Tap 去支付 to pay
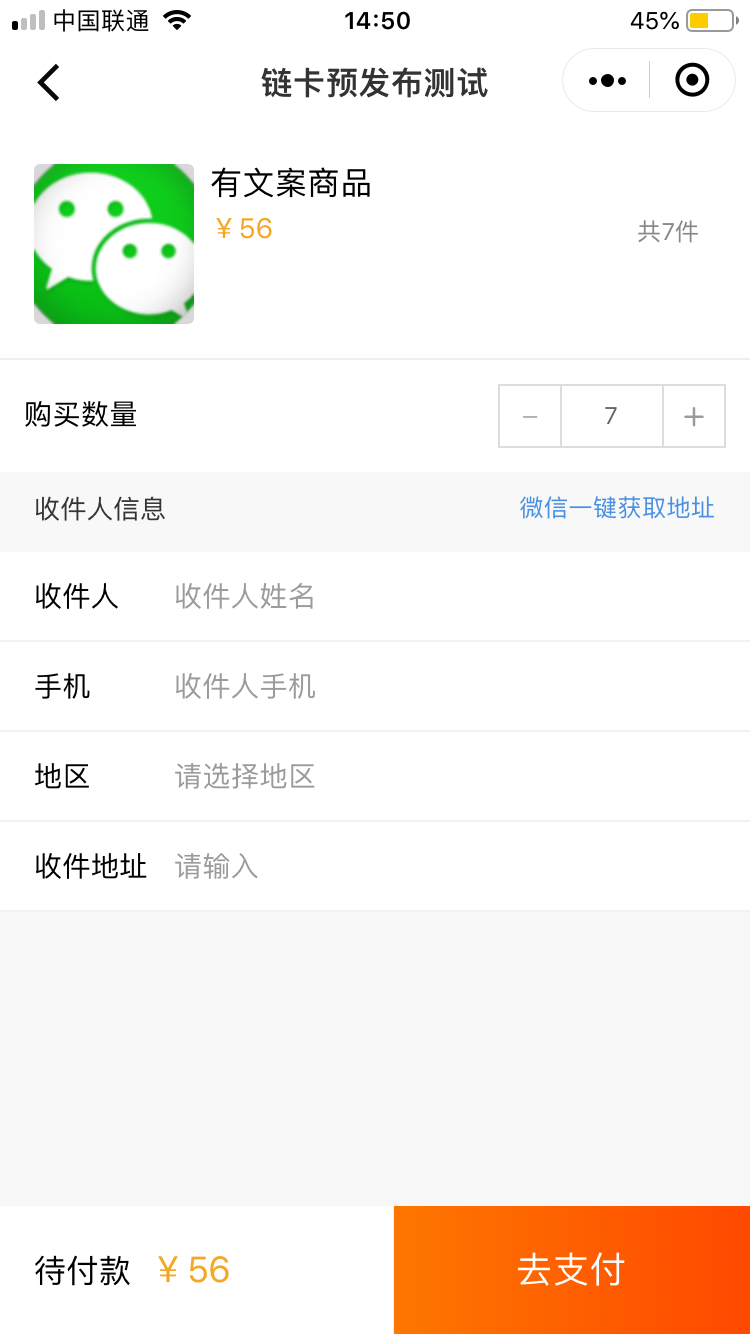The height and width of the screenshot is (1334, 750). (x=571, y=1270)
